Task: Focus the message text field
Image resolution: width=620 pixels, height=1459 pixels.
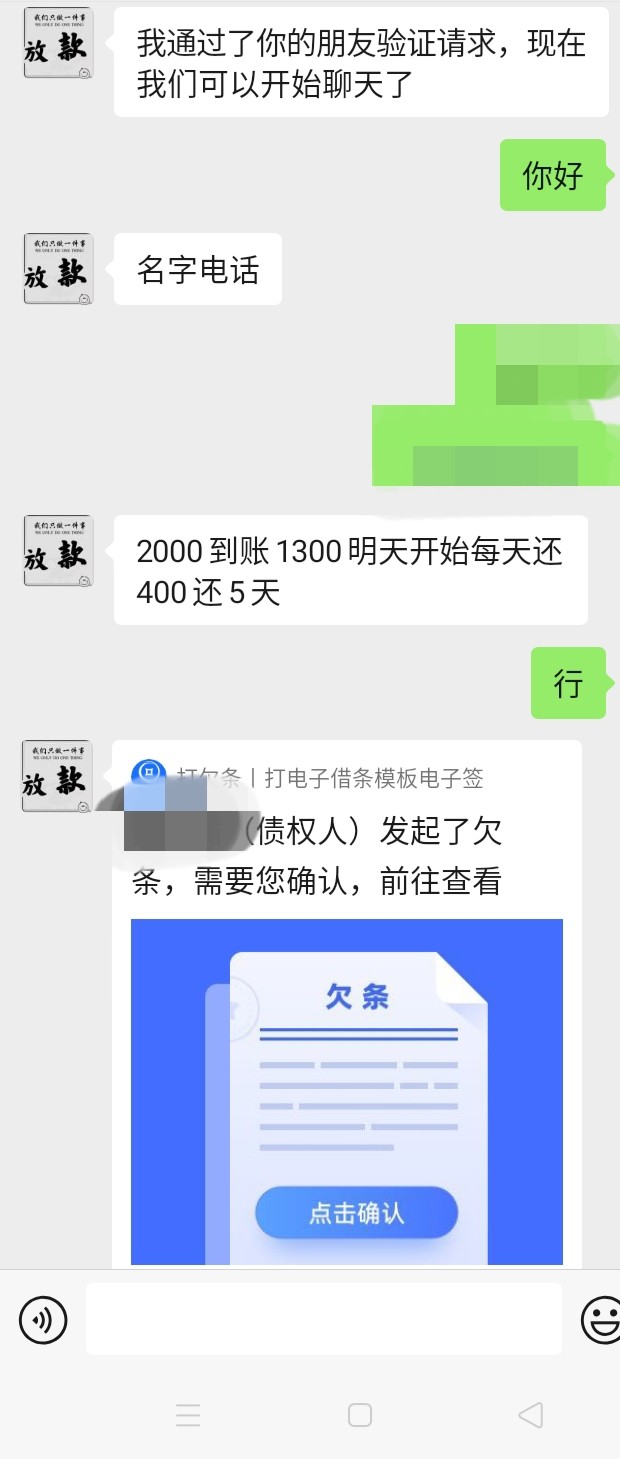Action: [323, 1320]
